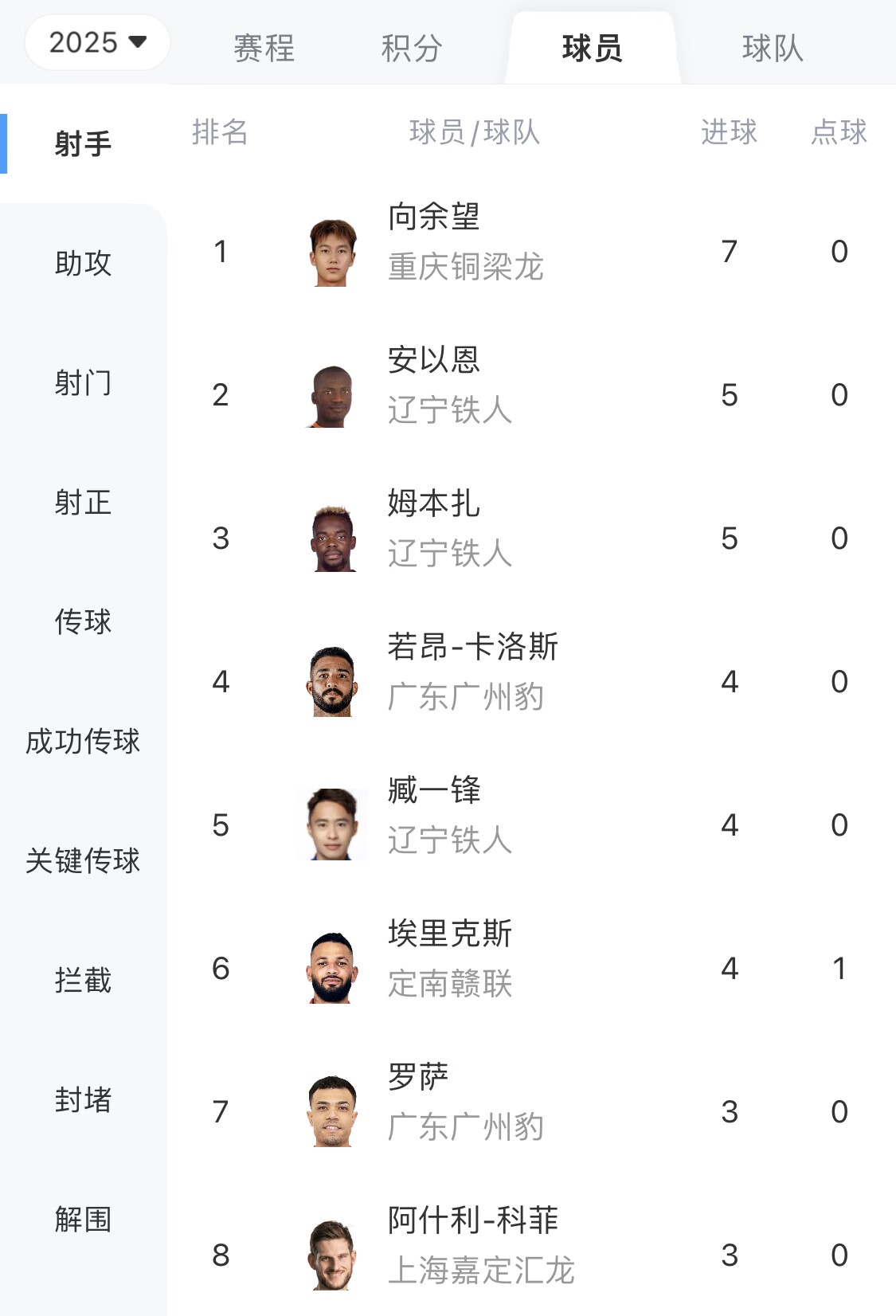
Task: Switch to the 积分 tab
Action: tap(411, 49)
